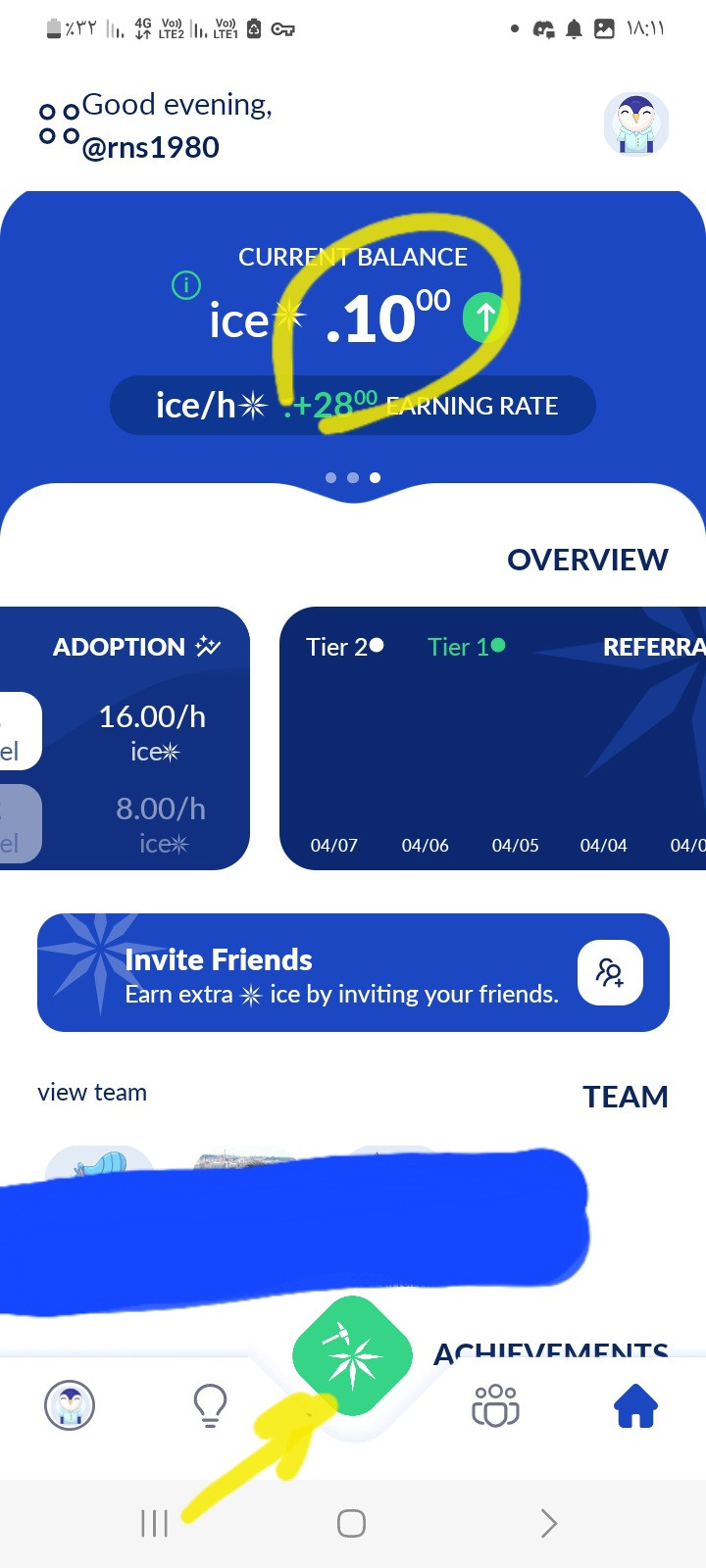Select Tier 2 in referrals card

(x=344, y=647)
